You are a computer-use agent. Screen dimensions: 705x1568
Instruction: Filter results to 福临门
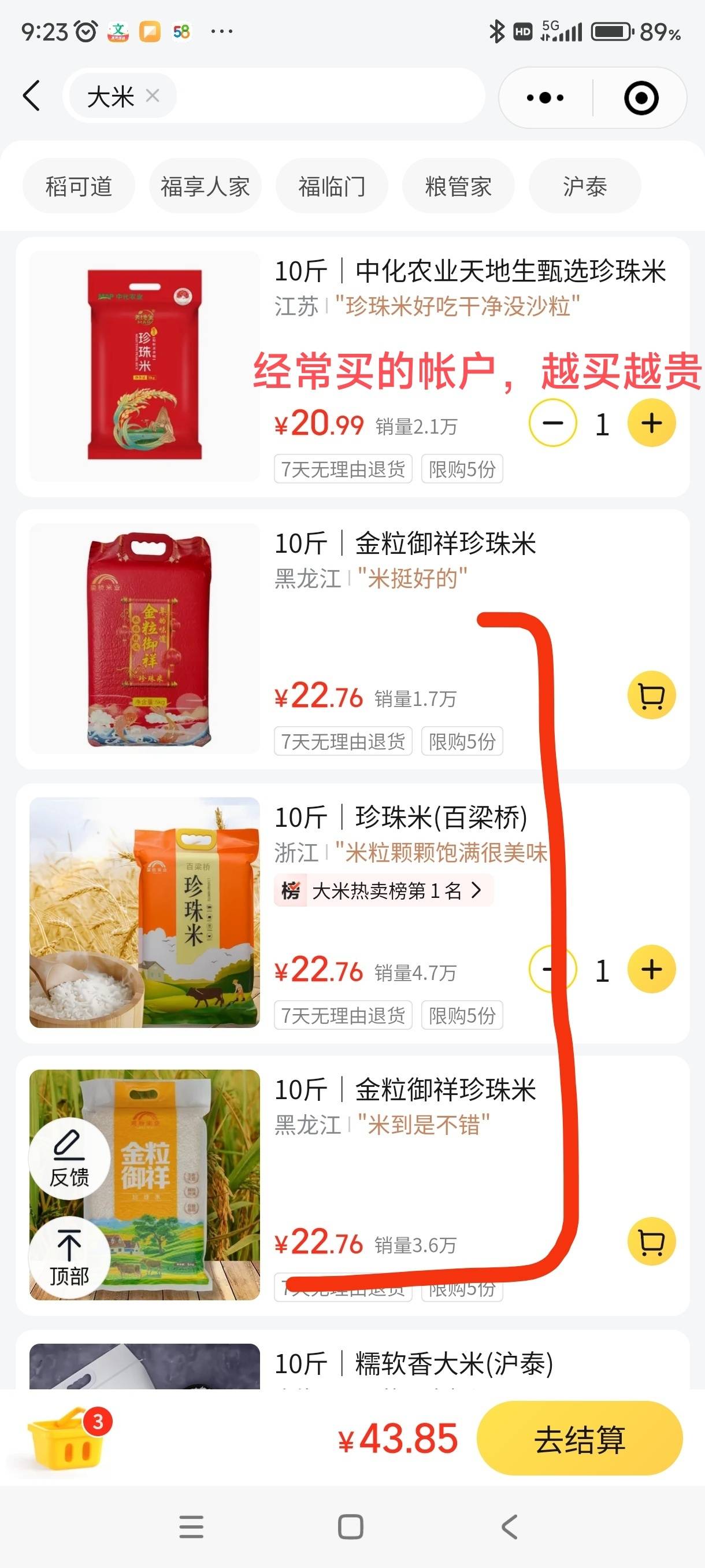pos(332,186)
